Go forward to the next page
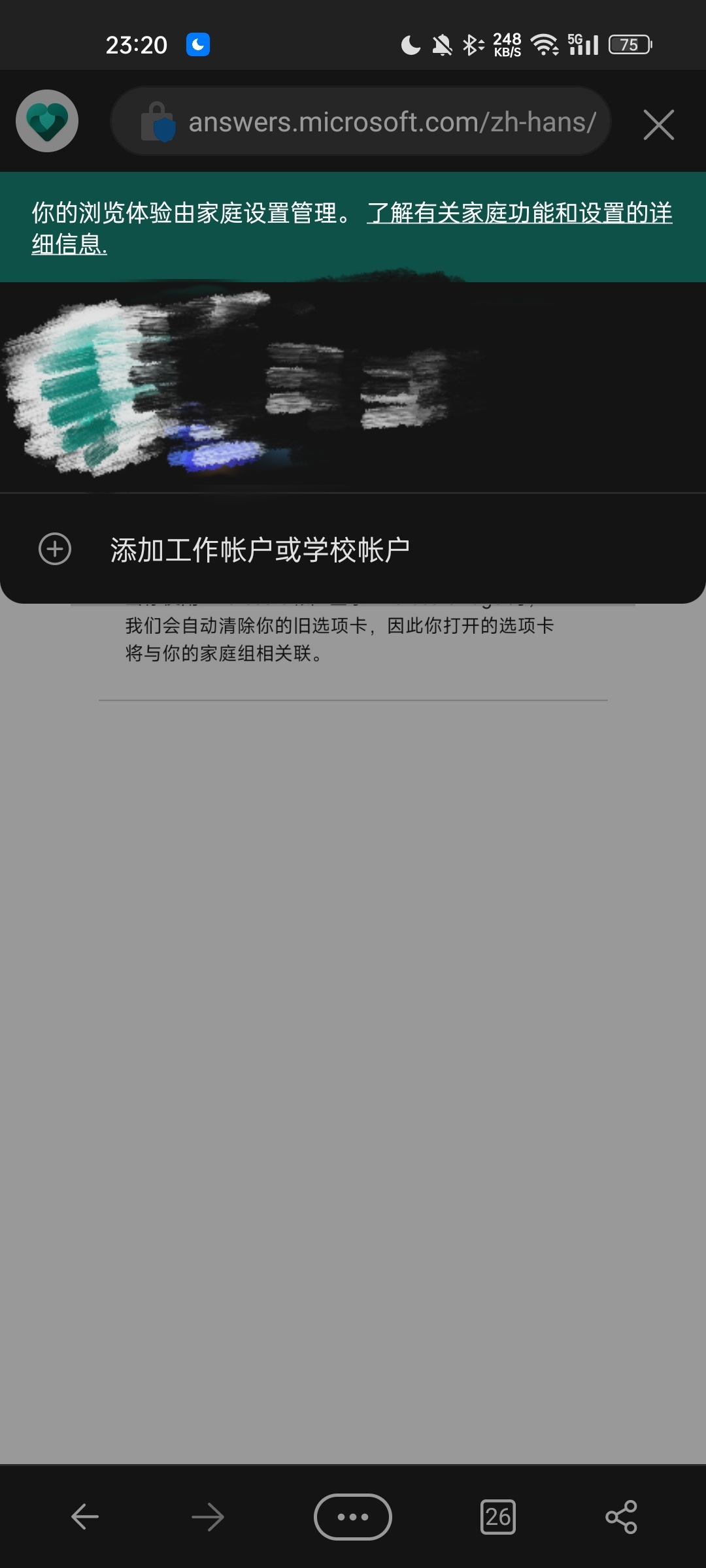 coord(208,1516)
